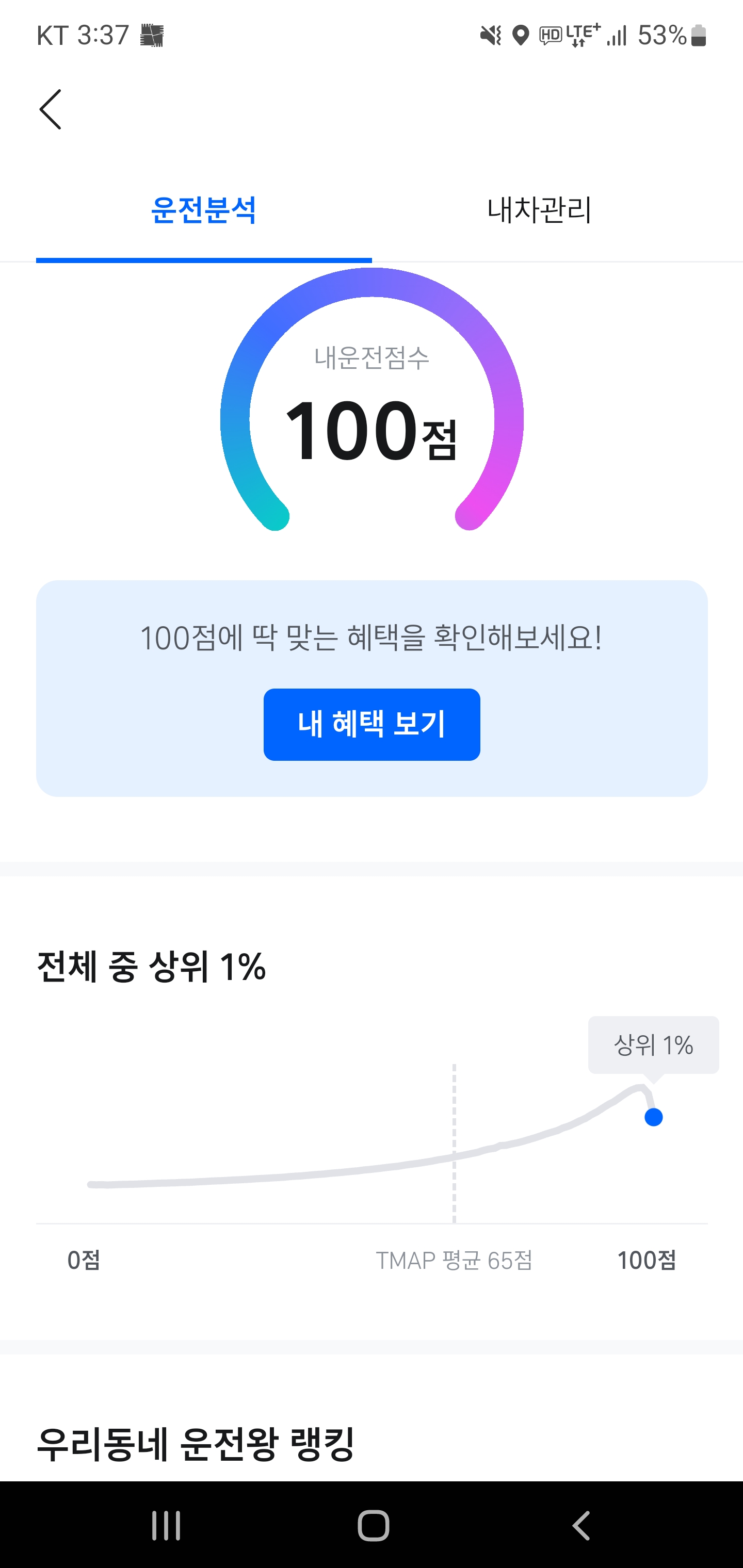
Task: Select the 운전분석 tab
Action: point(203,210)
